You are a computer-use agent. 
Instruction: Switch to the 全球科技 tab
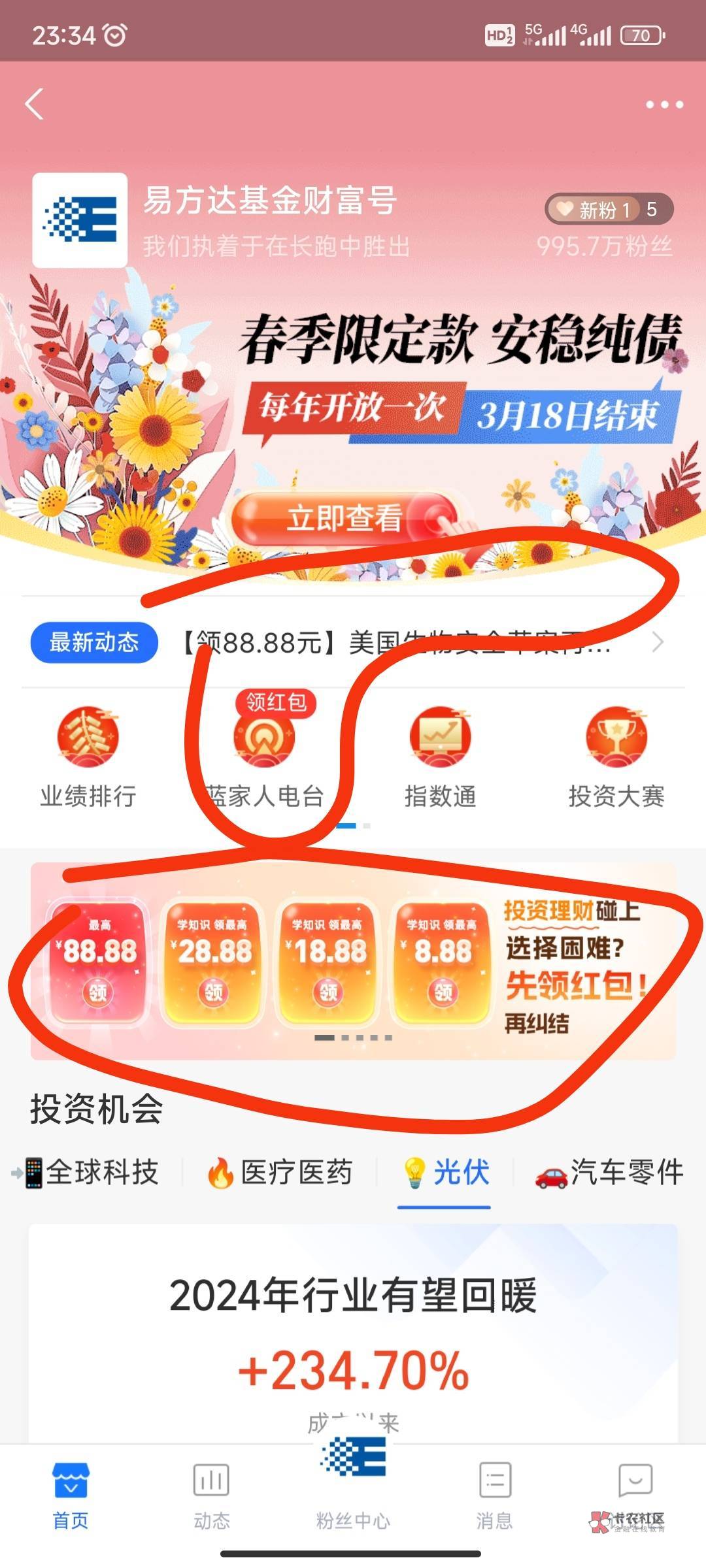click(86, 1172)
